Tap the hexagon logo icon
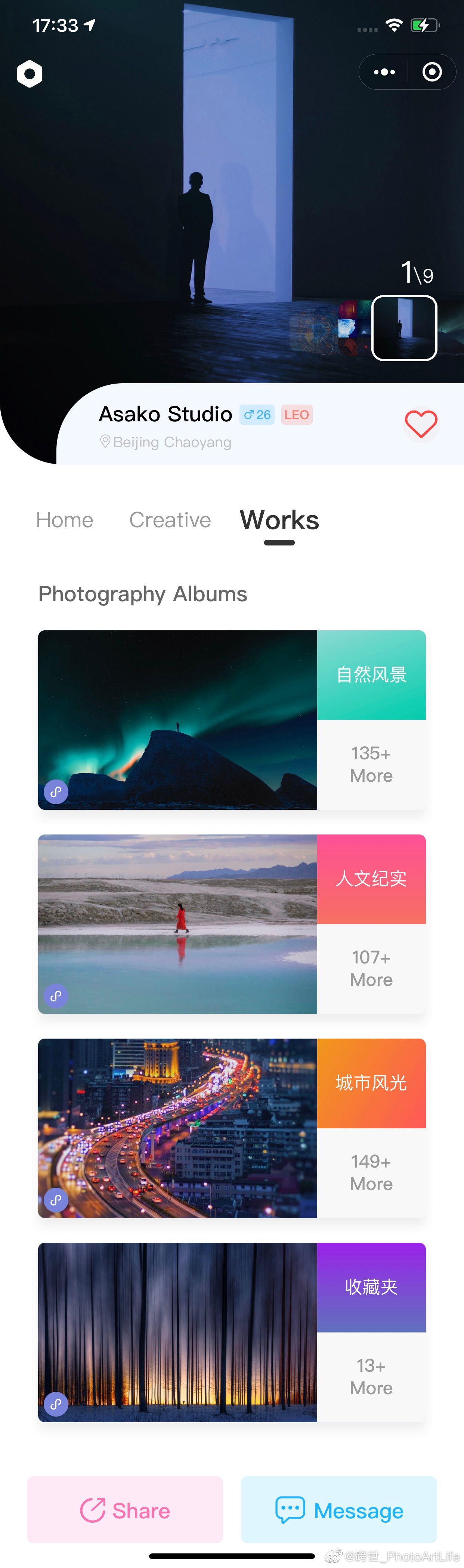Viewport: 464px width, 1568px height. tap(30, 74)
